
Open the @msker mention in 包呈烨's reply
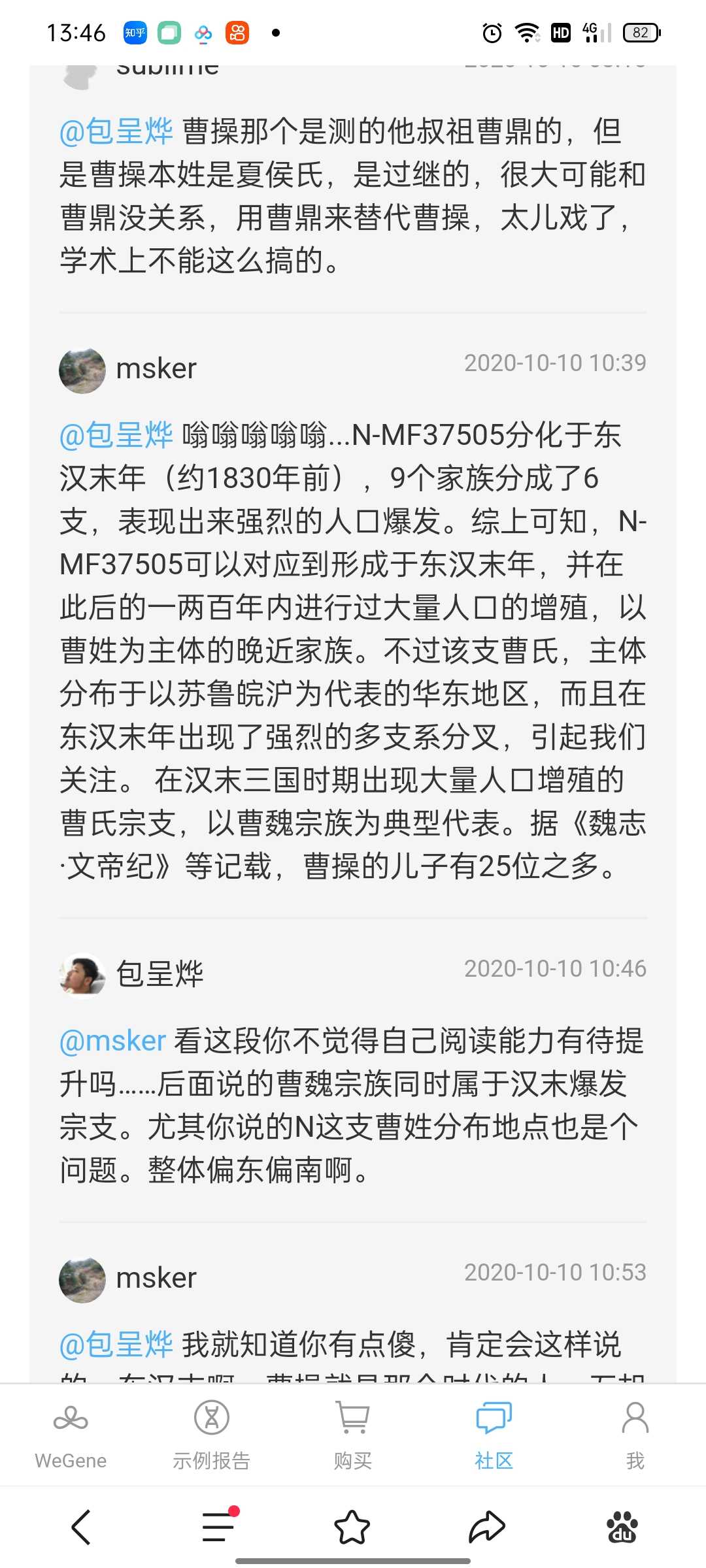pyautogui.click(x=112, y=1041)
